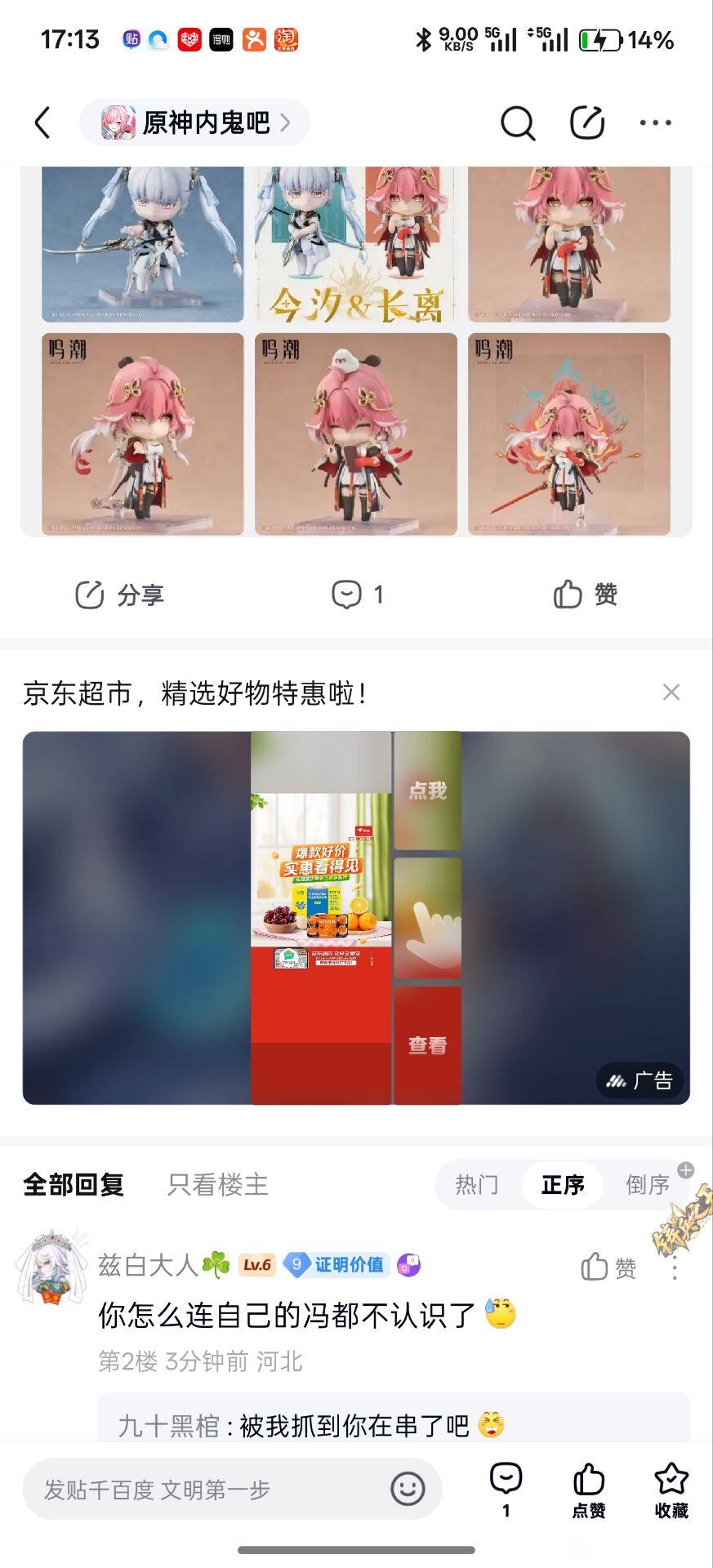This screenshot has width=713, height=1568.
Task: Open the 原神内鬼吧 forum chip
Action: pyautogui.click(x=194, y=122)
